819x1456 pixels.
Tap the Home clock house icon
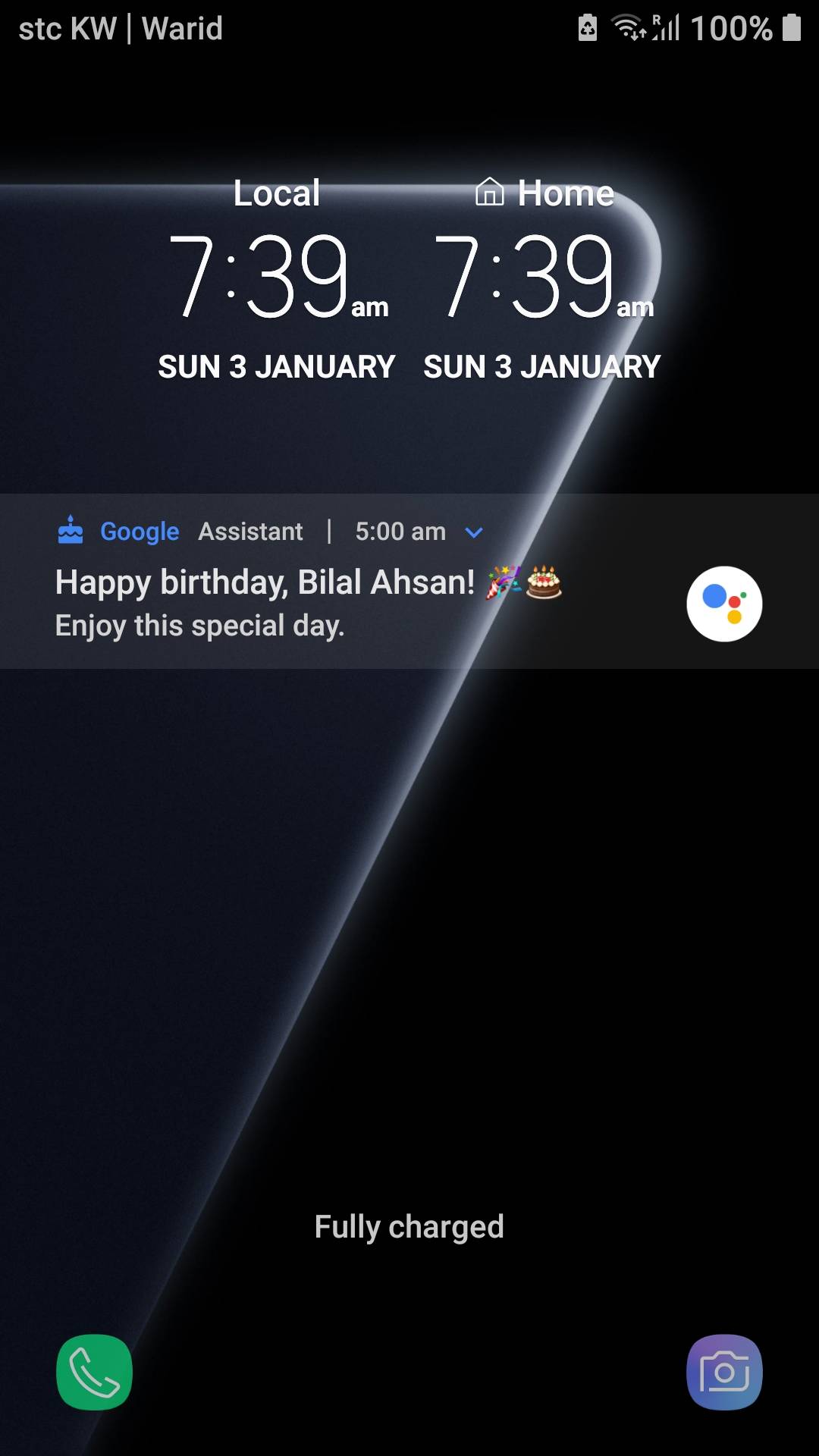click(489, 192)
